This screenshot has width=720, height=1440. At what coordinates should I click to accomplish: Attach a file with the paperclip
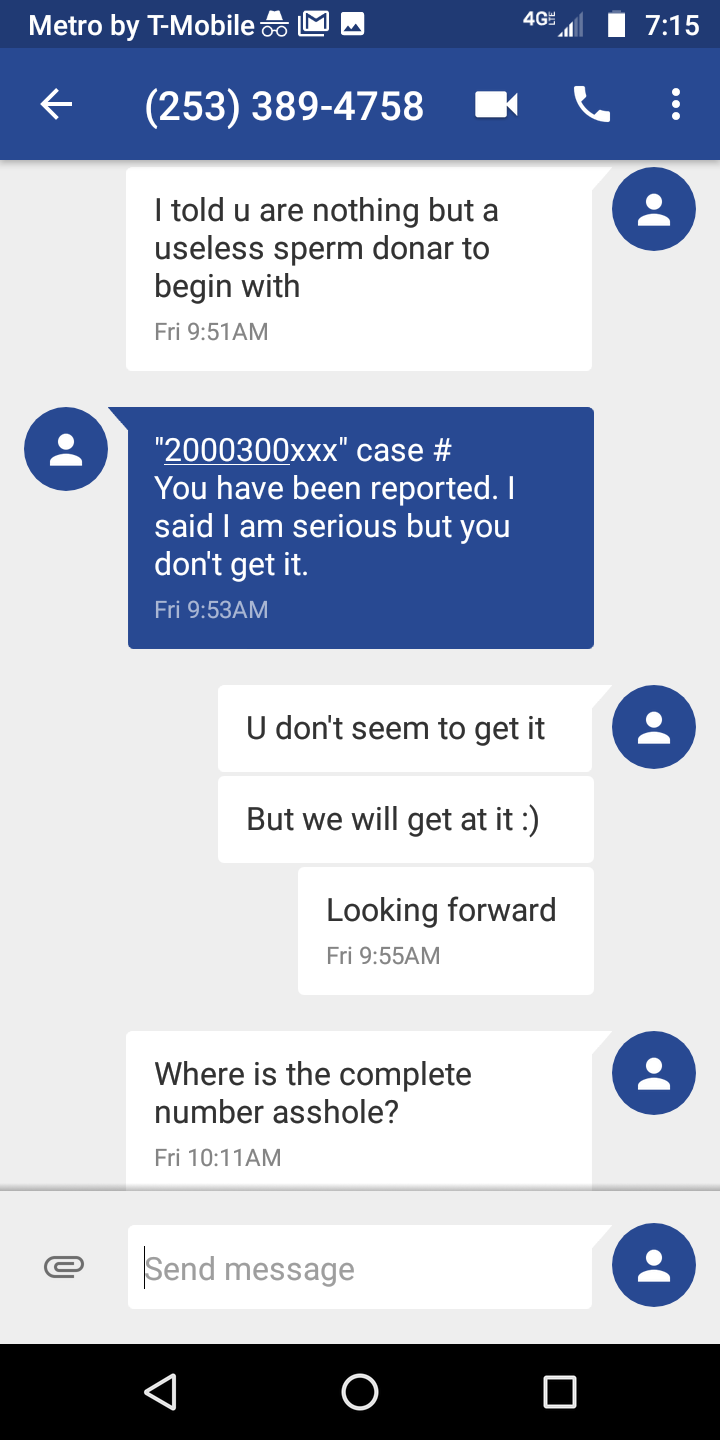[x=64, y=1267]
